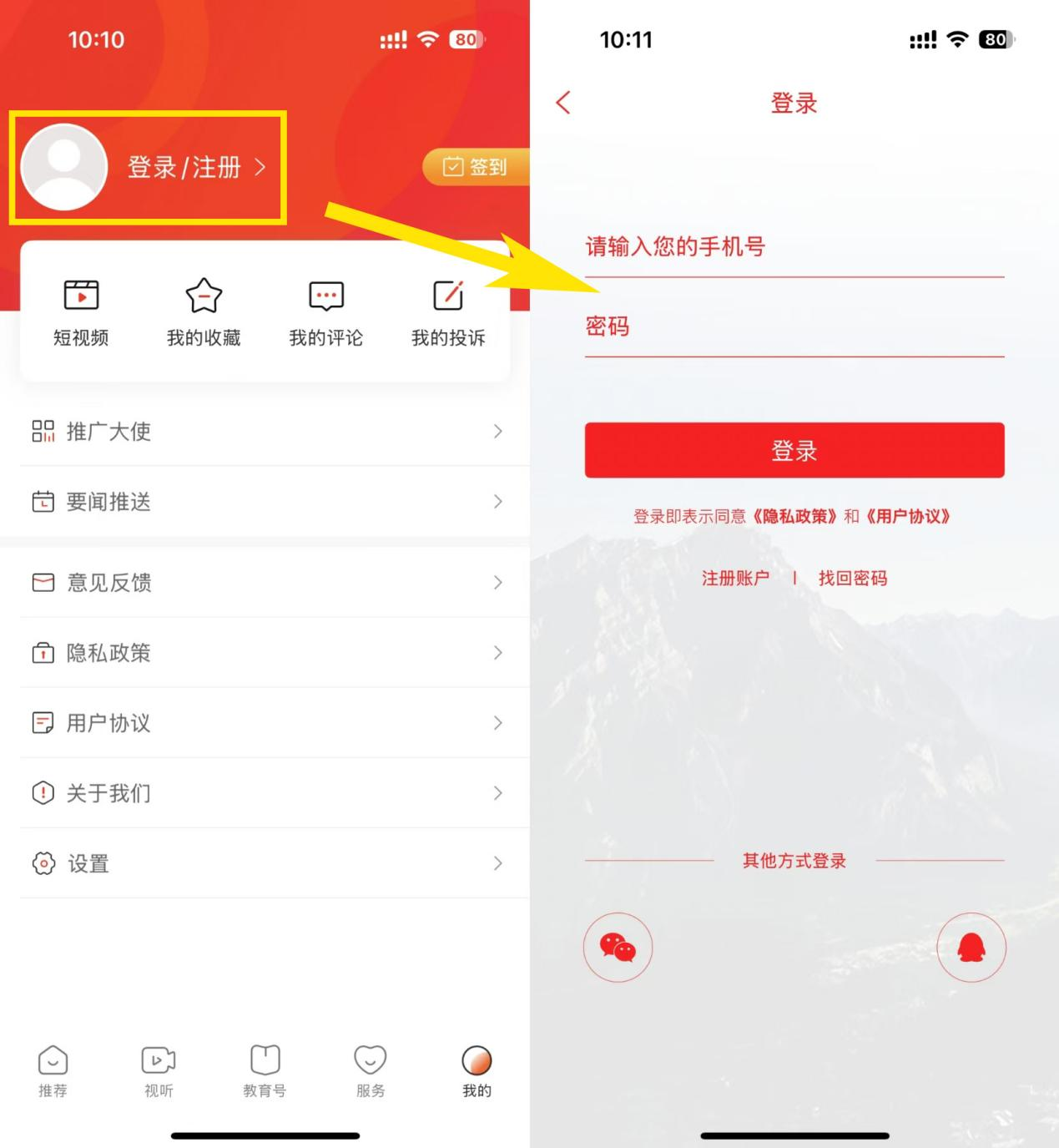Go back from the login page
This screenshot has height=1148, width=1059.
563,103
